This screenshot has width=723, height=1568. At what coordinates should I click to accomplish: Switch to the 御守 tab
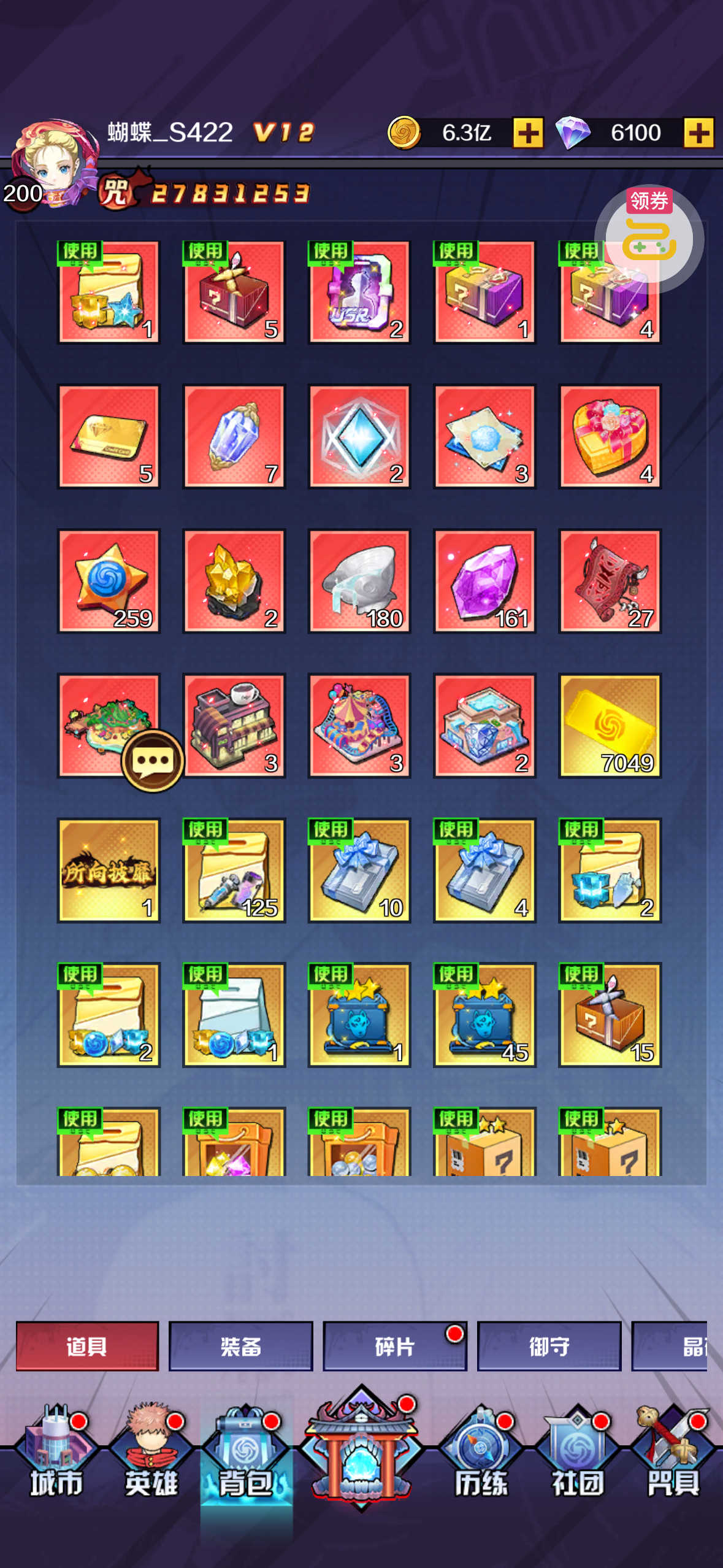click(549, 1346)
